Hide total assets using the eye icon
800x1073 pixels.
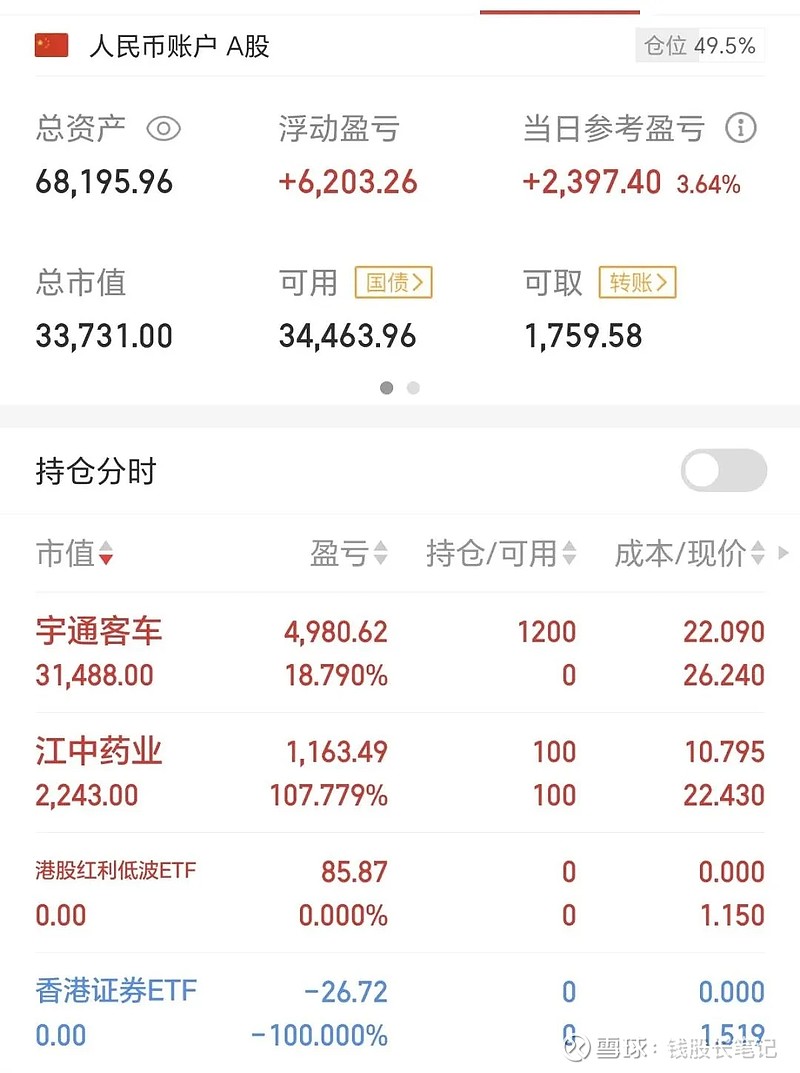(x=163, y=129)
